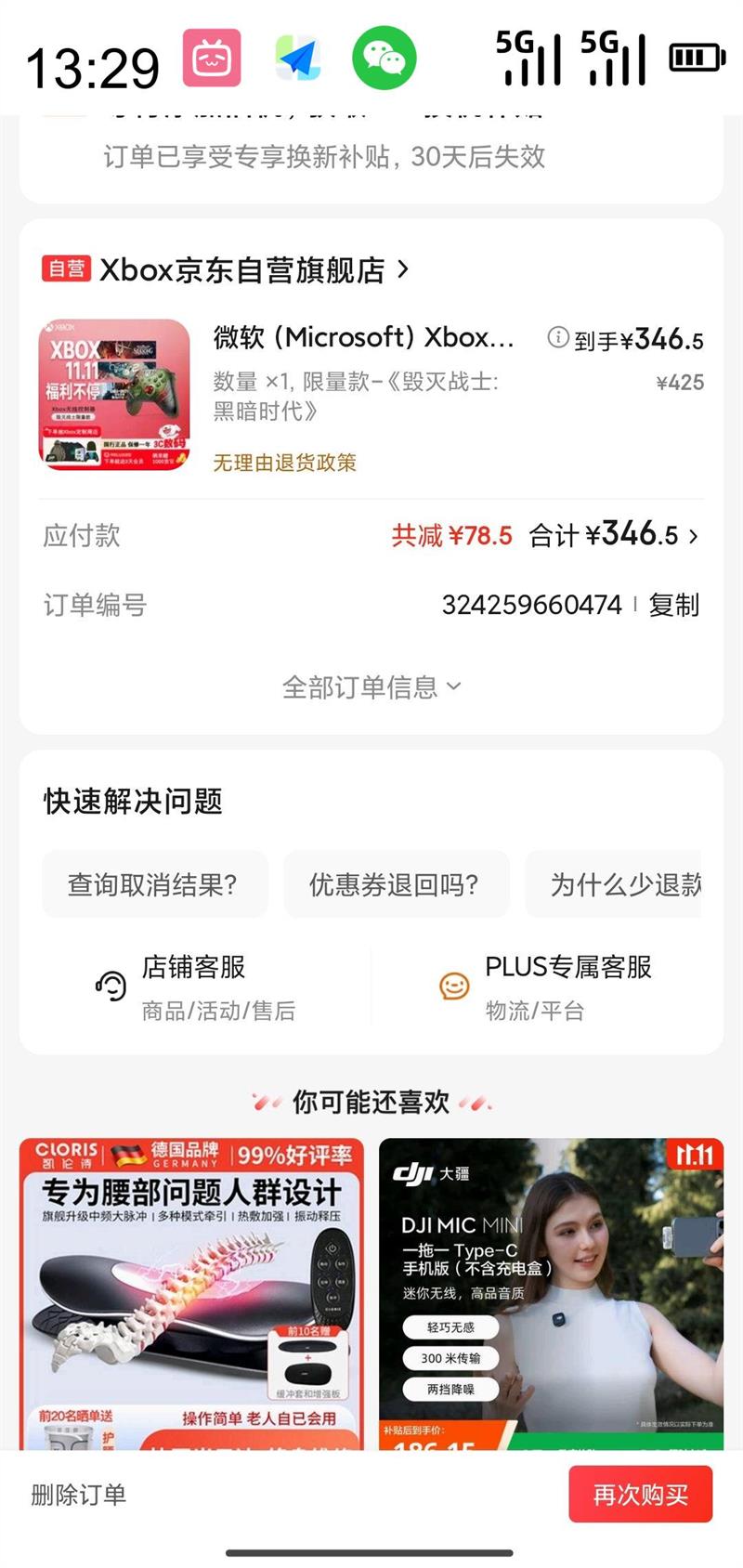743x1568 pixels.
Task: Copy the order number via 复制
Action: pos(673,605)
